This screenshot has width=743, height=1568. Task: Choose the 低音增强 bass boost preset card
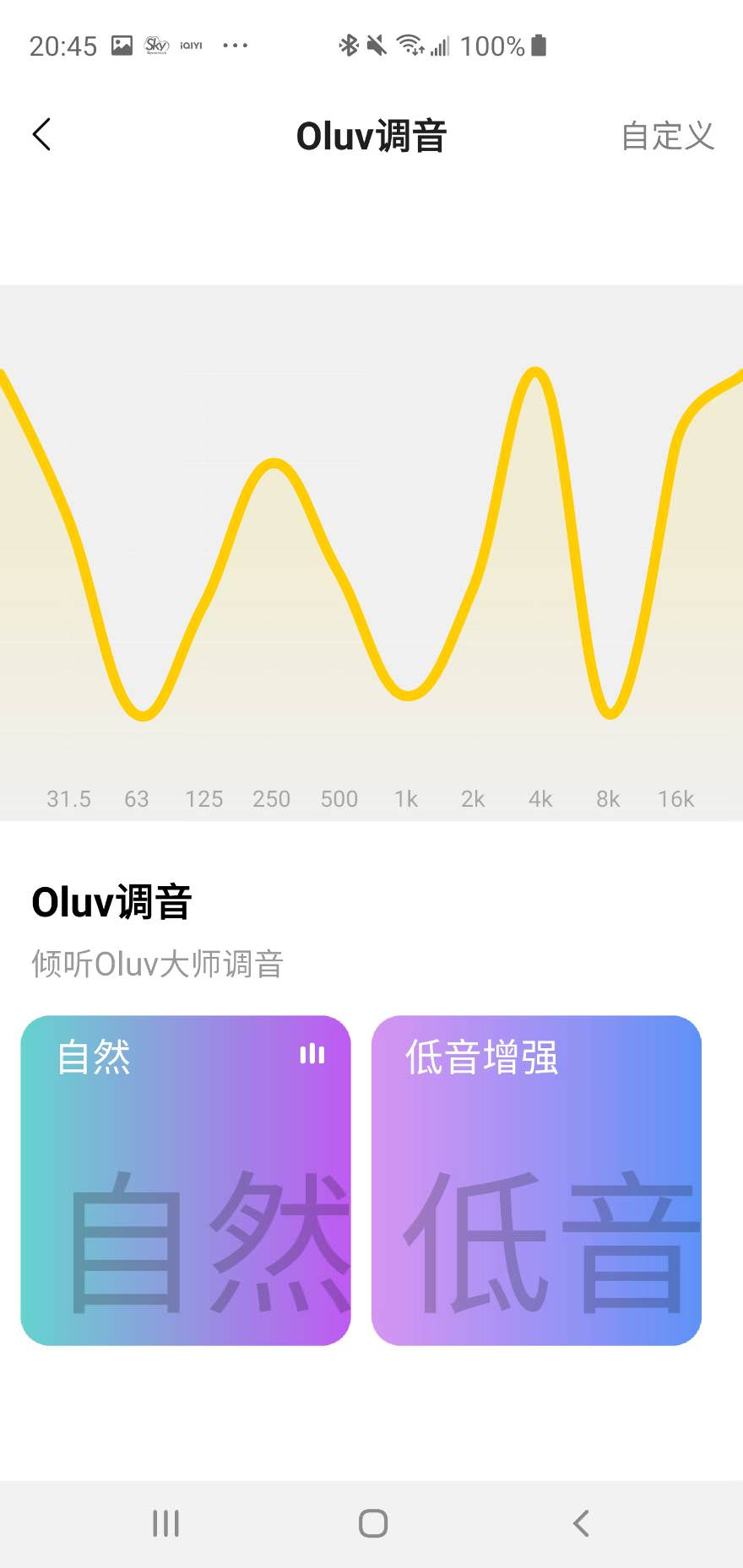[x=536, y=1180]
